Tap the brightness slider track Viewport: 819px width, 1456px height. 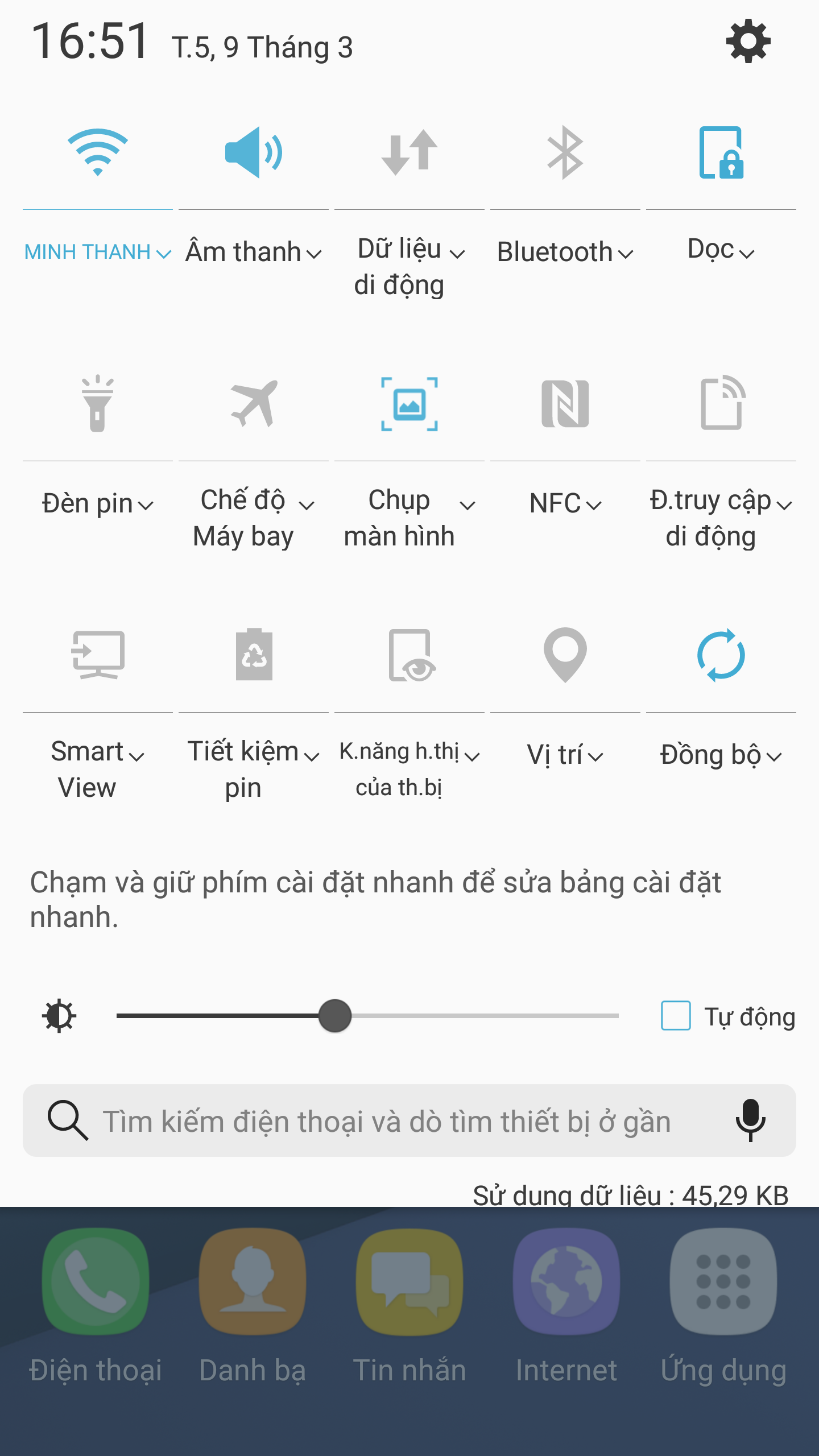[367, 1016]
